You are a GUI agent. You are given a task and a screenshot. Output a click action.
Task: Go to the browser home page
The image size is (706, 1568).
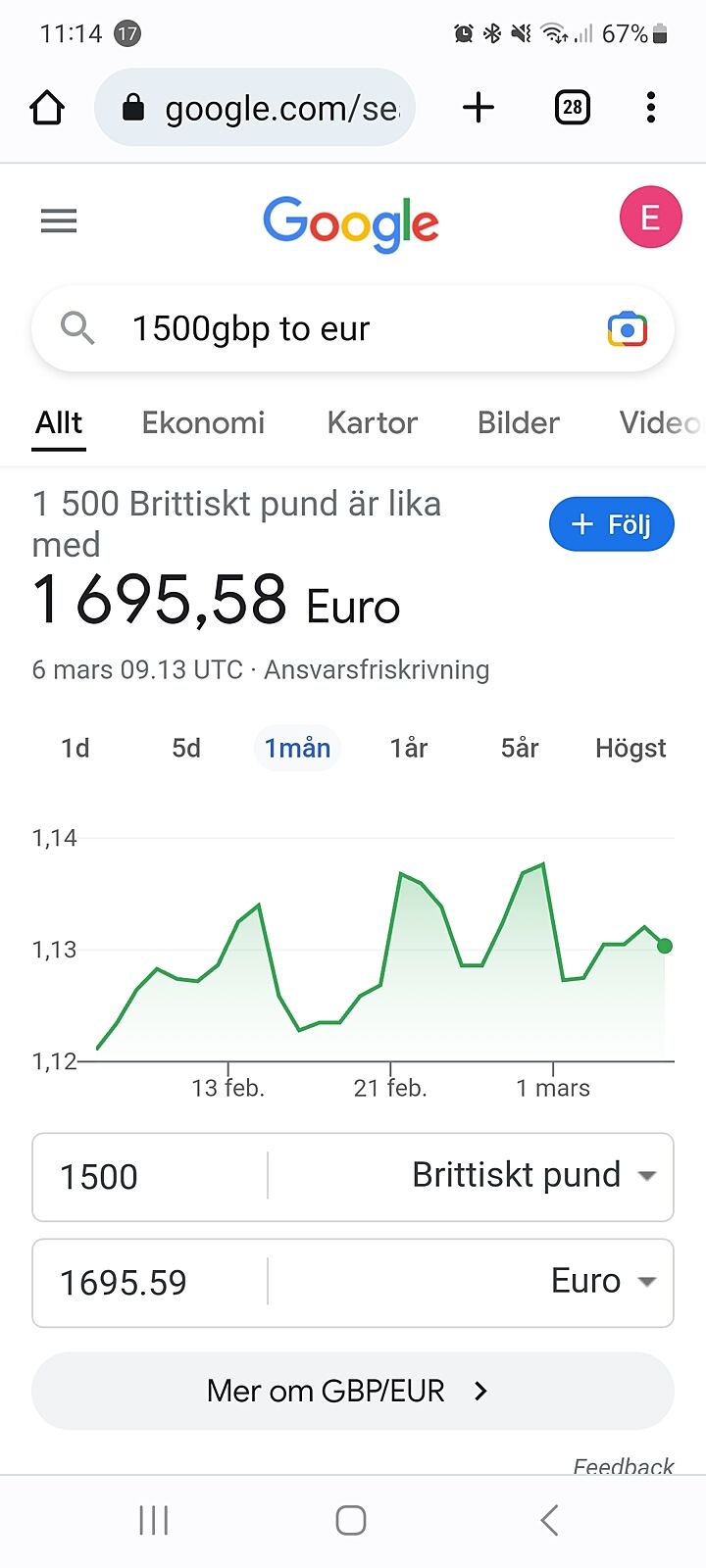pos(47,108)
